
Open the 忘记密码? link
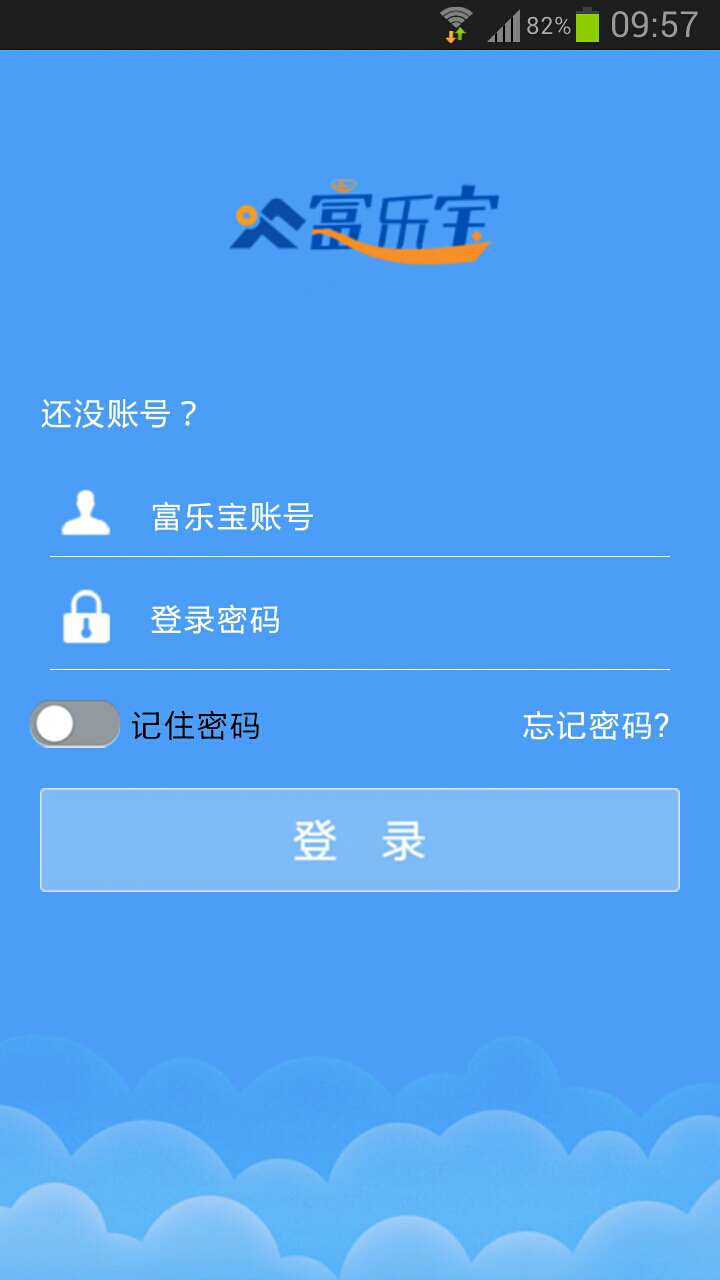click(596, 726)
